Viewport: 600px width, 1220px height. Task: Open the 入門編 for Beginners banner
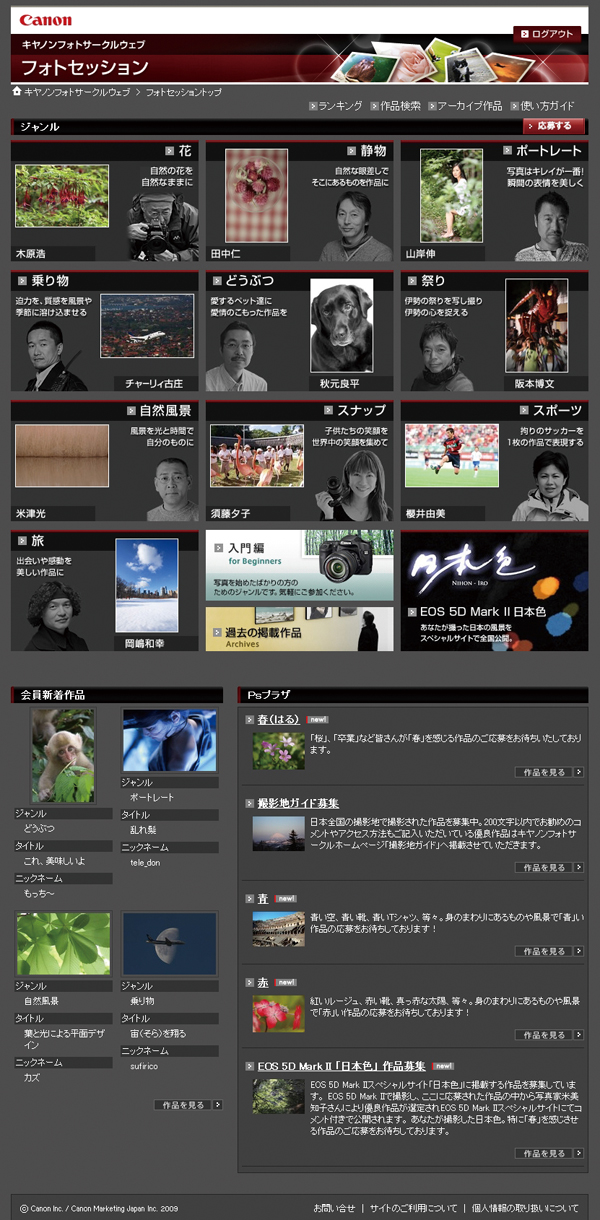299,565
